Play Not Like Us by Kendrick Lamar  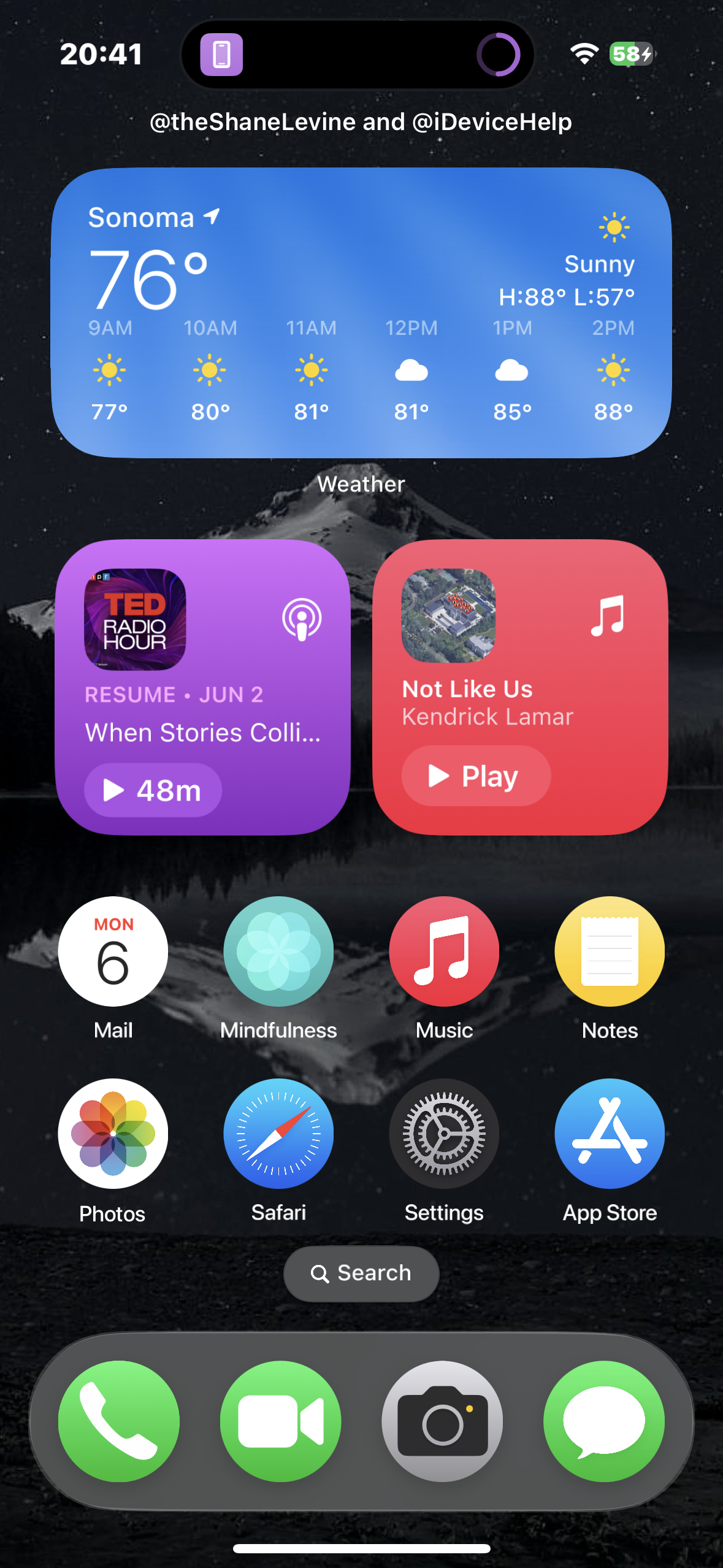(476, 776)
